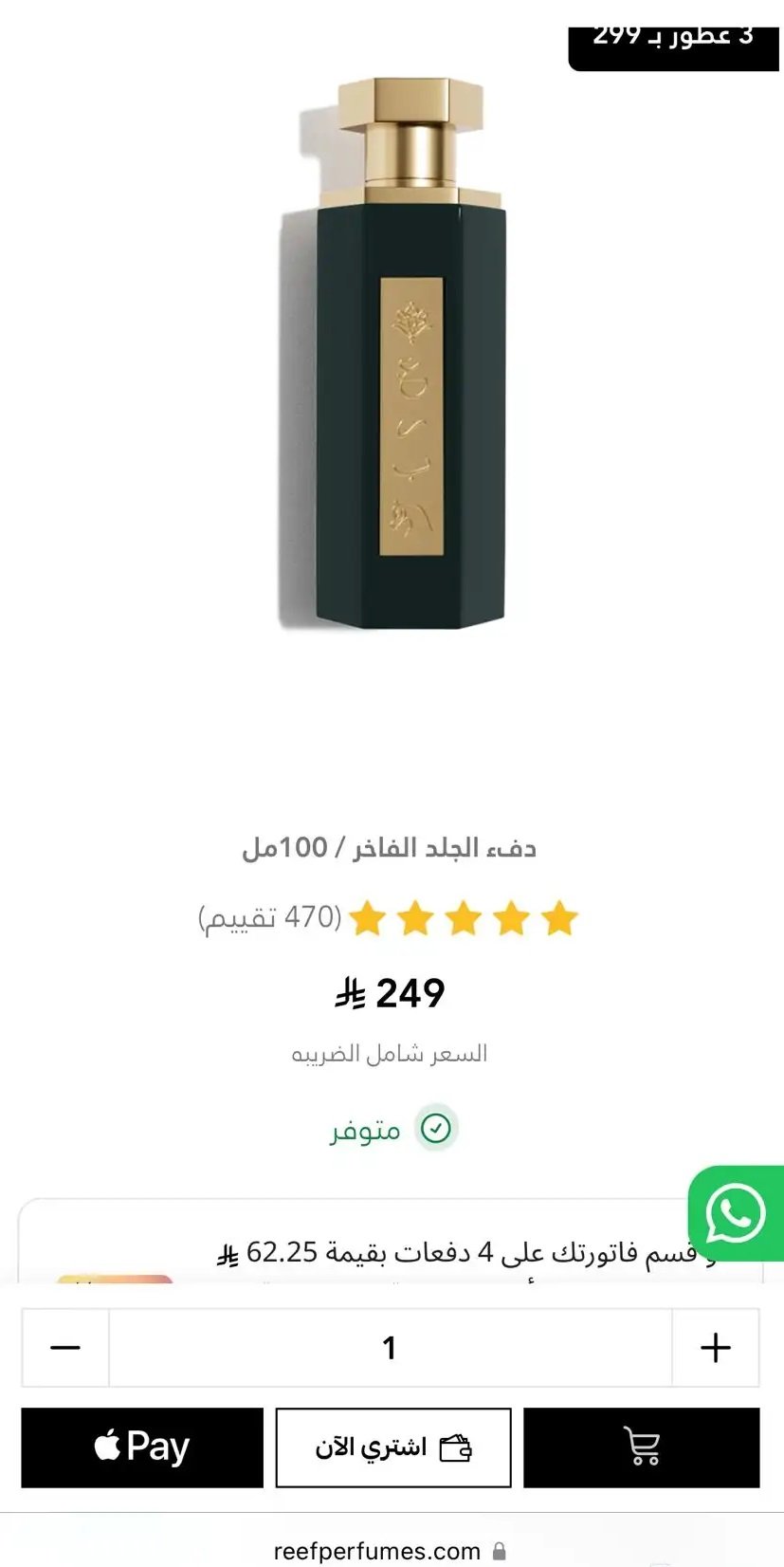The width and height of the screenshot is (784, 1567).
Task: Purchase using the Apple Pay button
Action: coord(141,1447)
